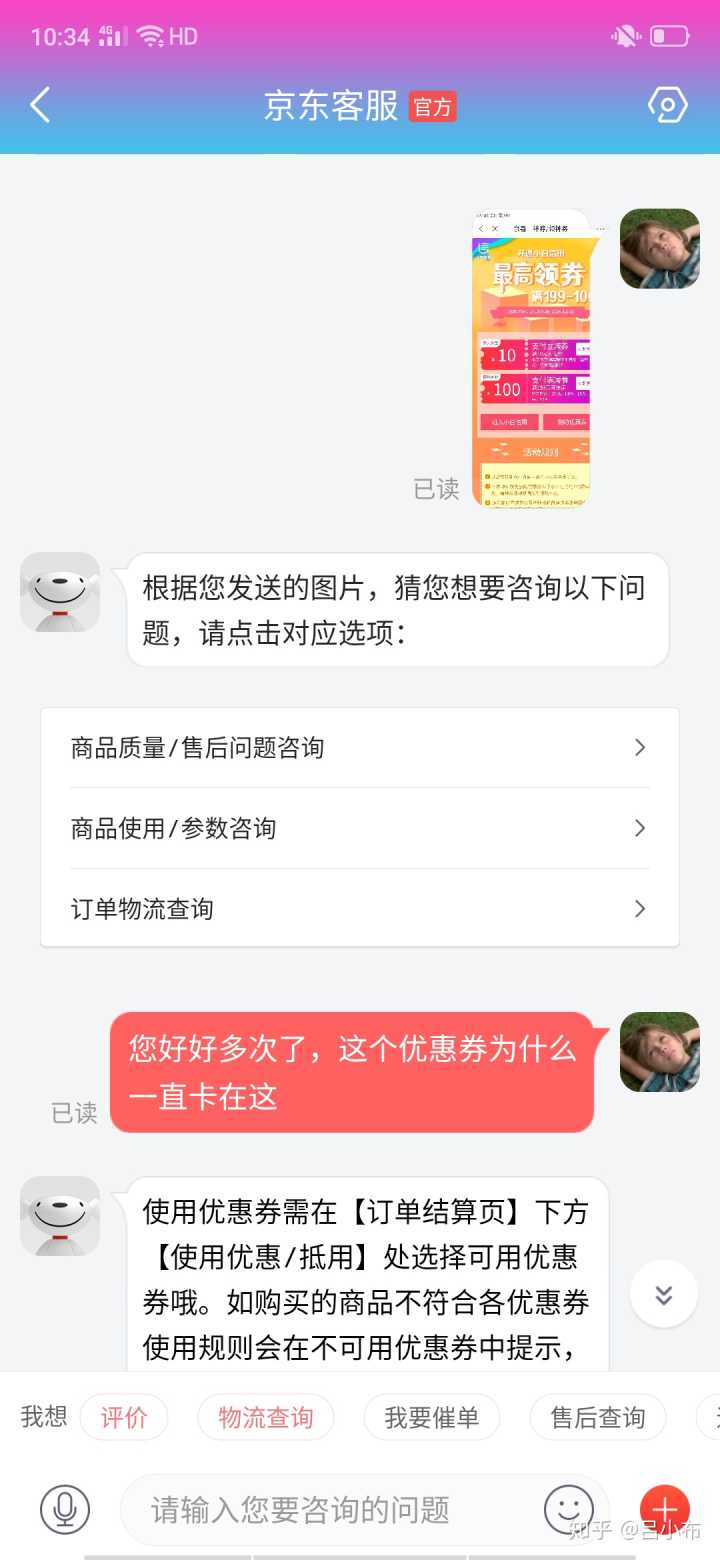Tap the 评价 quick chip
This screenshot has height=1560, width=720.
point(124,1417)
